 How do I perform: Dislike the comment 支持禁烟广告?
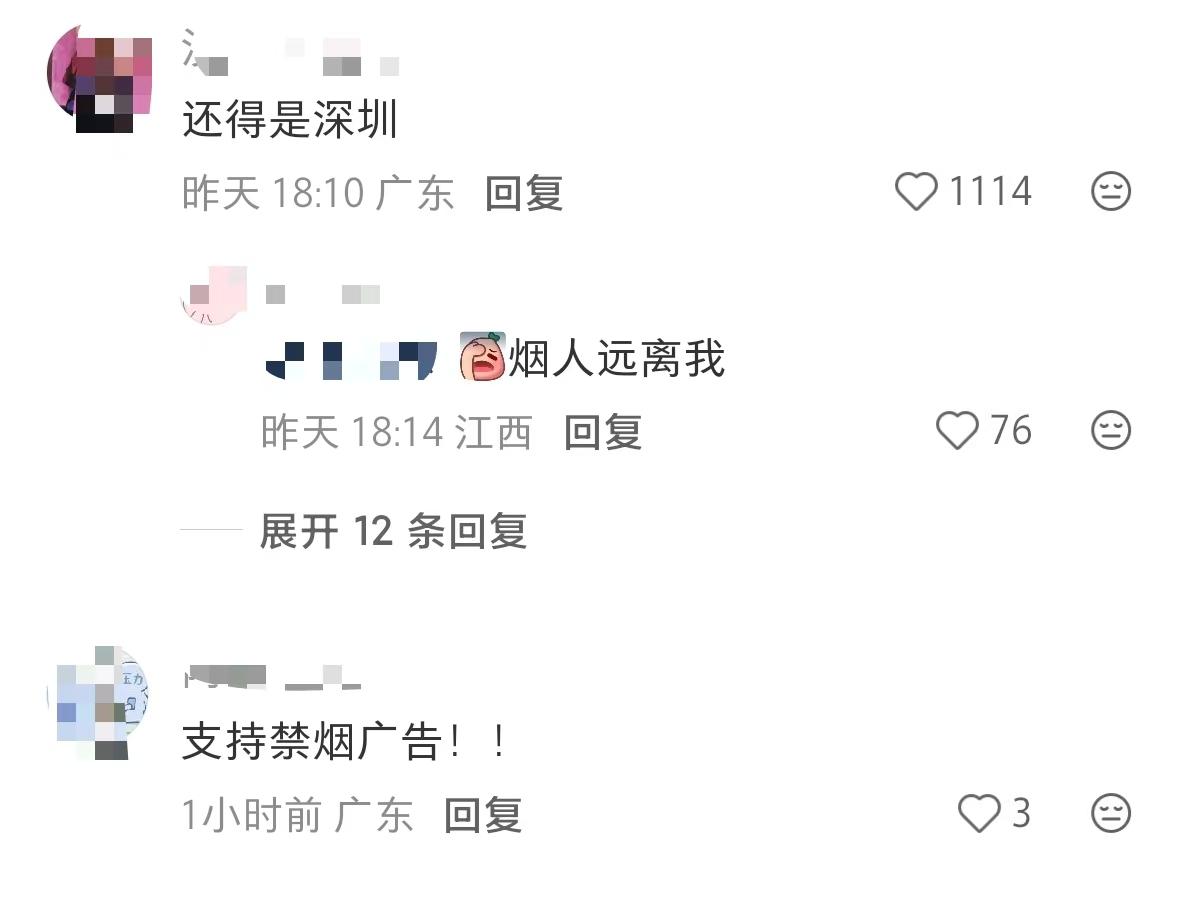tap(1110, 814)
